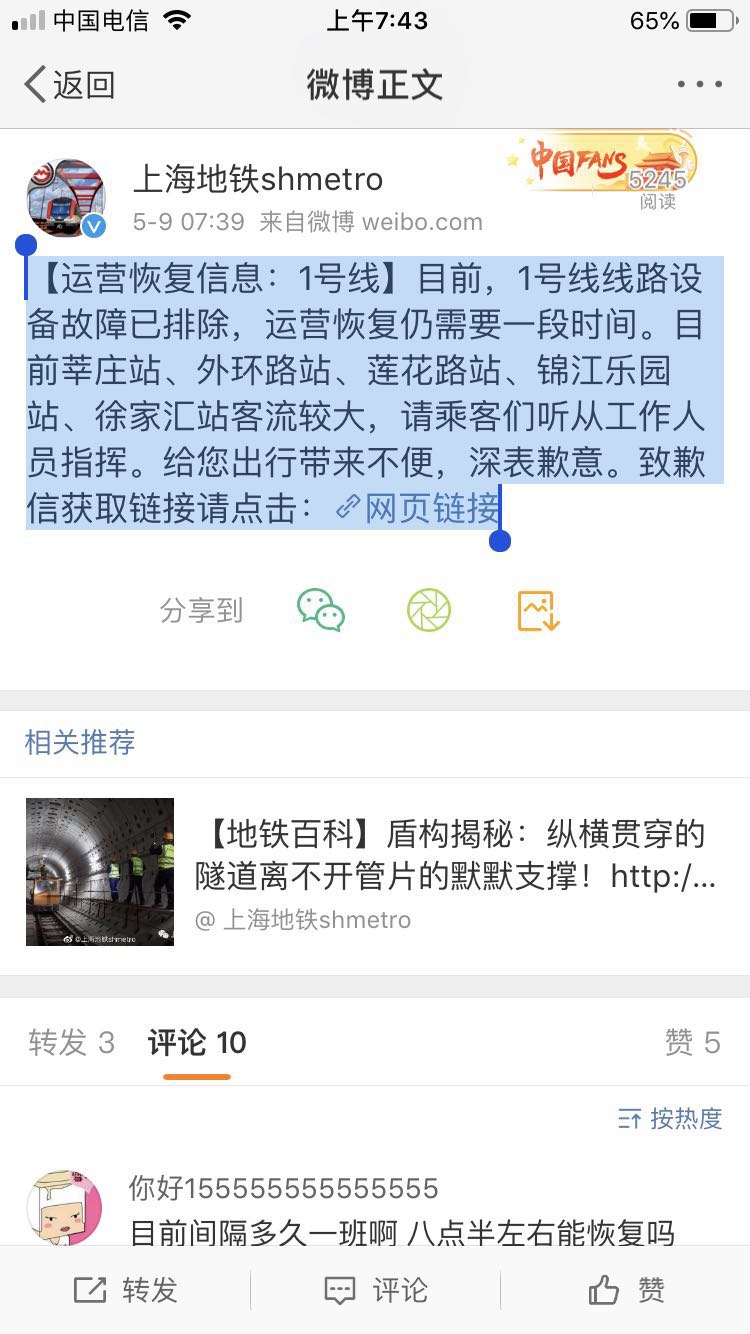Screen dimensions: 750x1334
Task: Change comment sorting with 按热度
Action: click(x=670, y=1118)
